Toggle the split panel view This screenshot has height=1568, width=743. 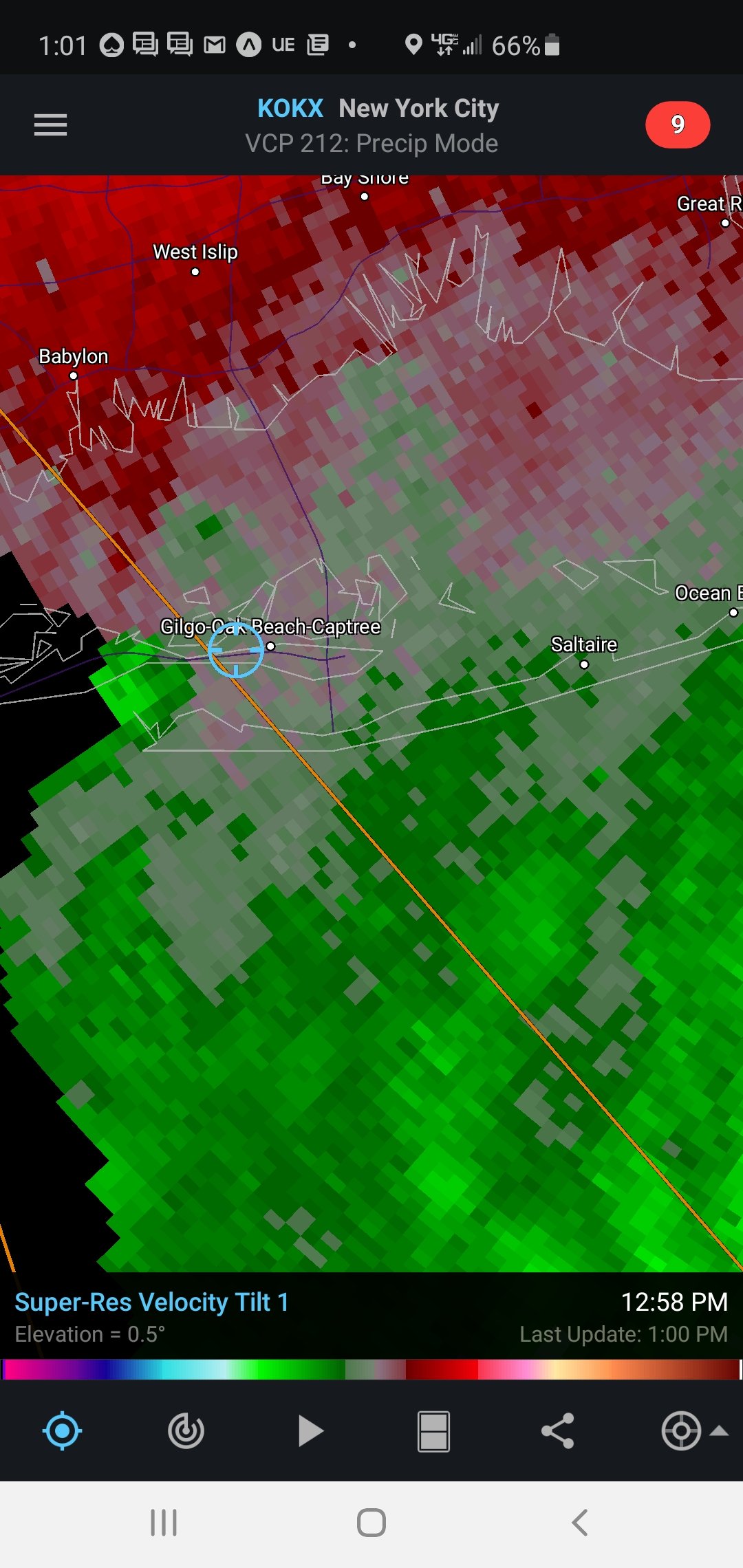click(x=433, y=1431)
